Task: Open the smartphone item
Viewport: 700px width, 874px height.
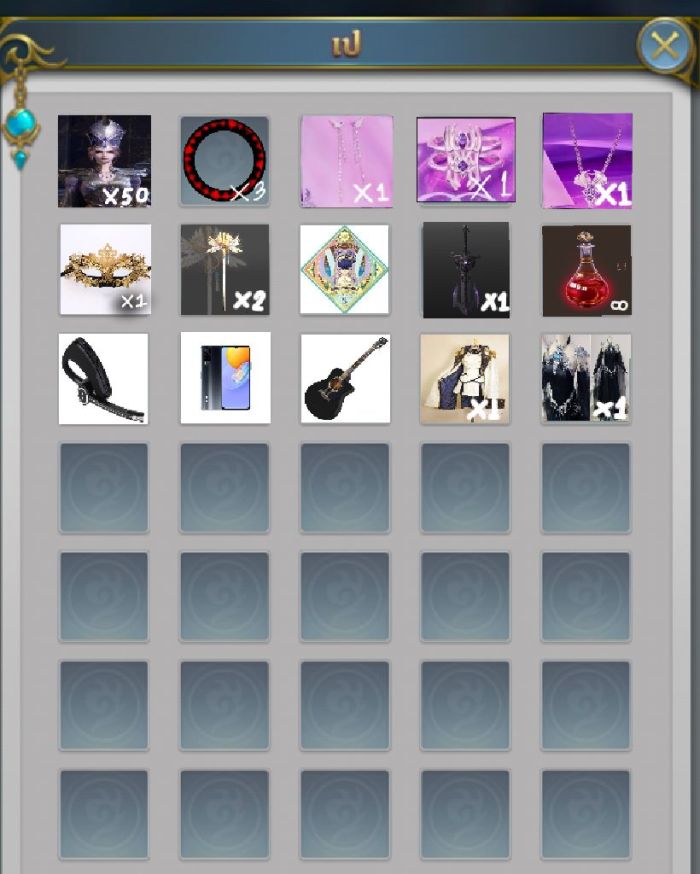Action: [225, 378]
